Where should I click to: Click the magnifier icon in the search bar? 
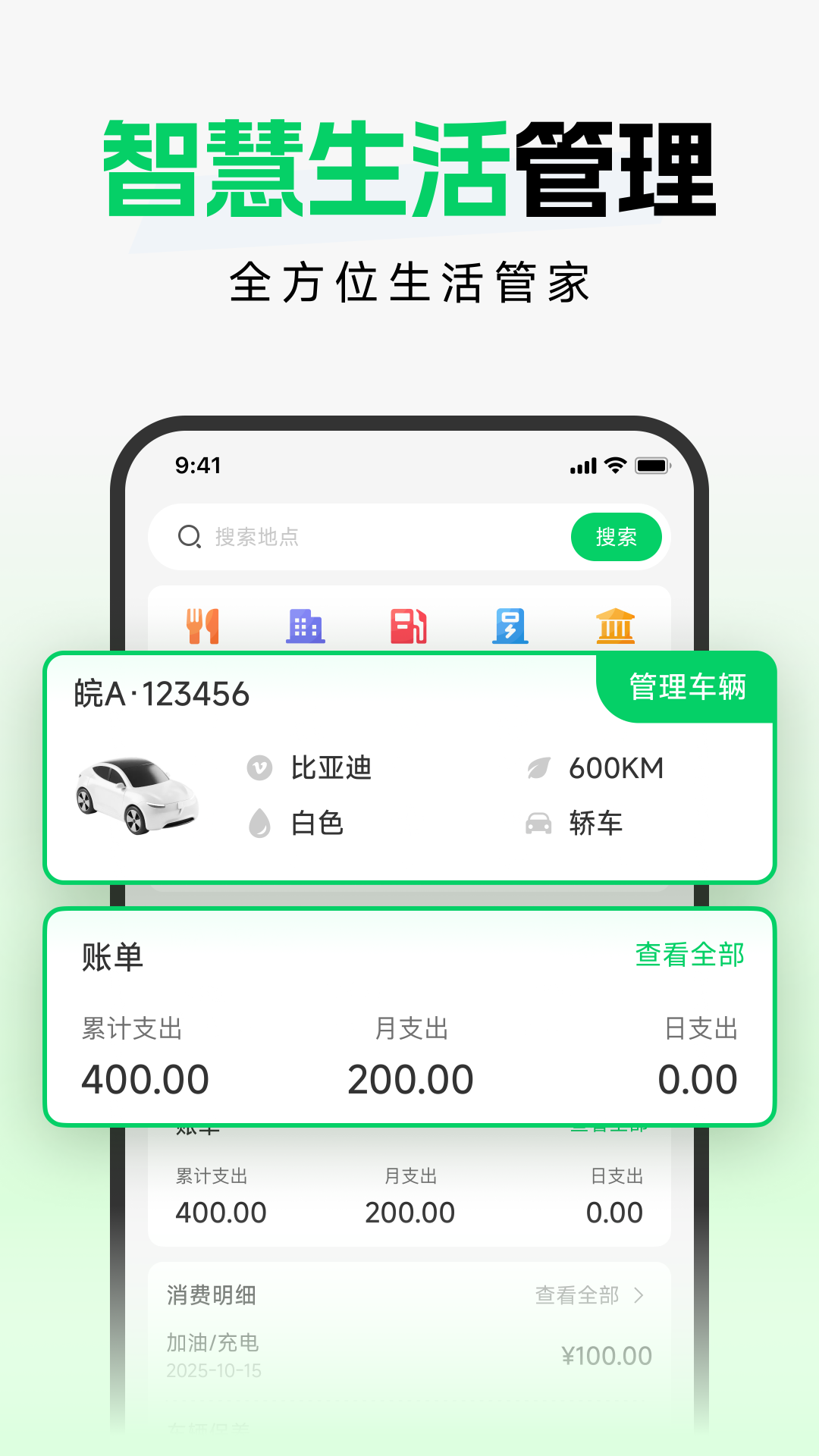click(x=188, y=537)
